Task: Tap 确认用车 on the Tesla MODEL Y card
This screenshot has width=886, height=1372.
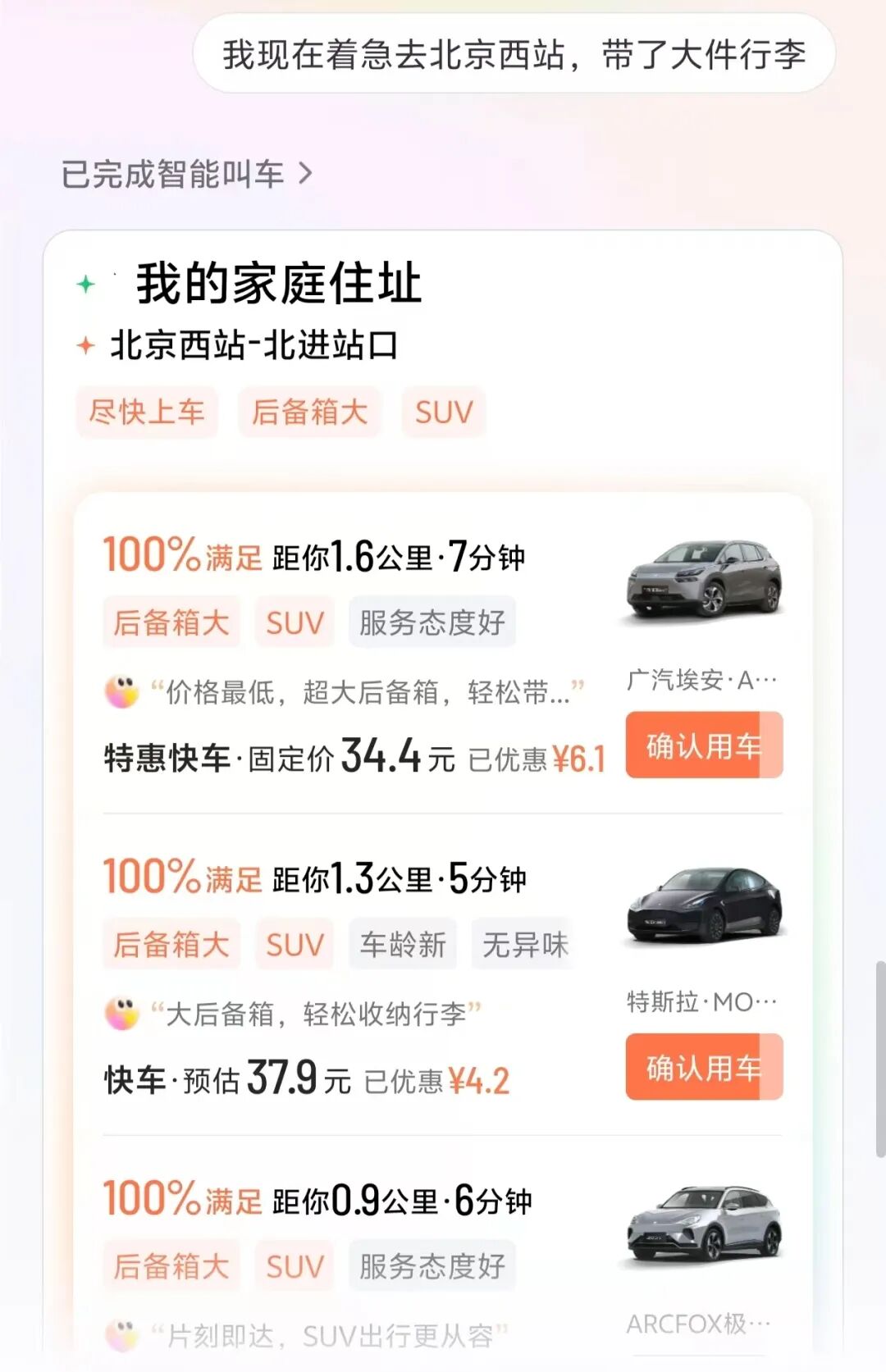Action: coord(703,1068)
